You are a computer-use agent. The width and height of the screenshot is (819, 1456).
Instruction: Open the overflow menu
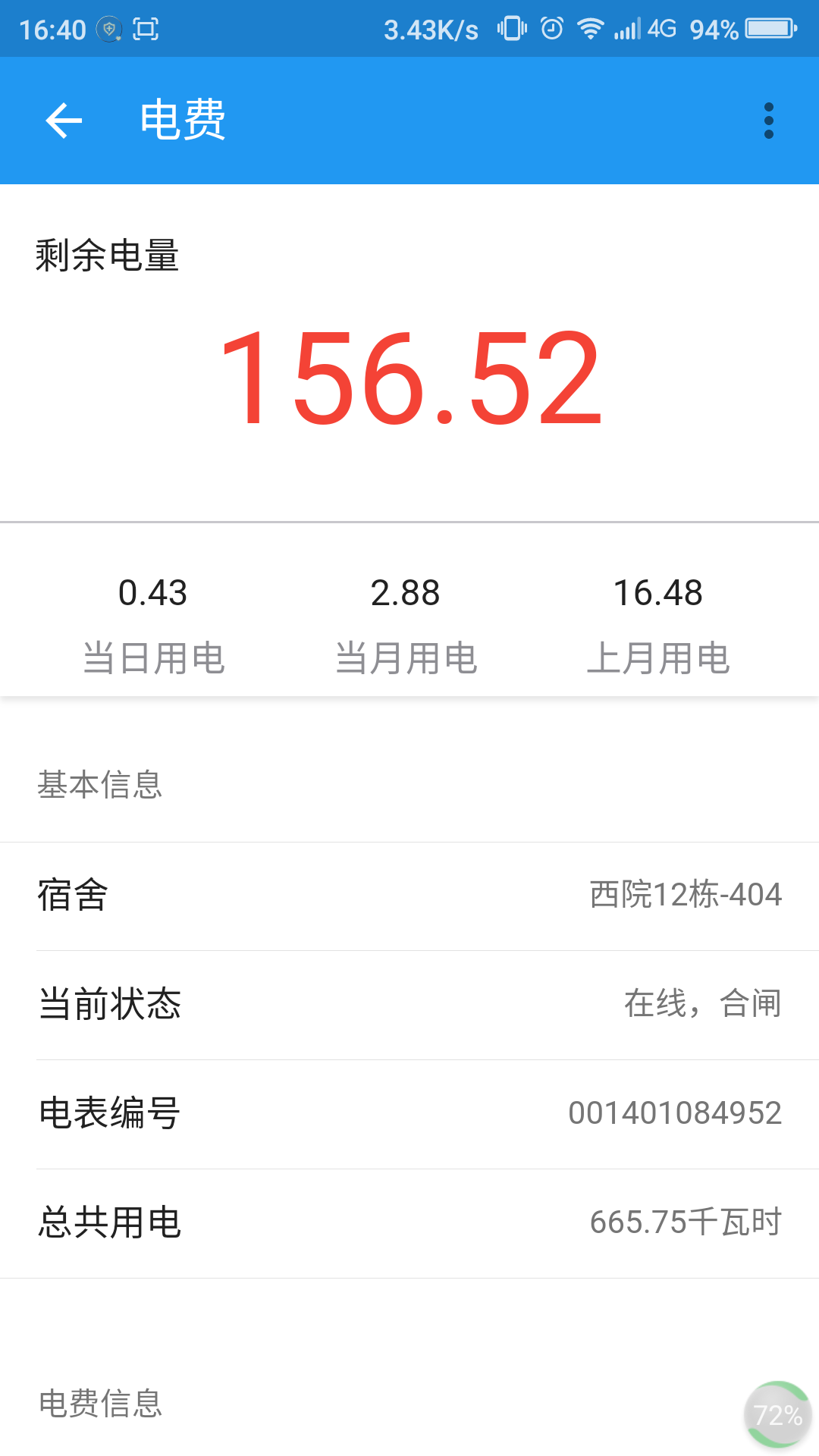tap(768, 121)
